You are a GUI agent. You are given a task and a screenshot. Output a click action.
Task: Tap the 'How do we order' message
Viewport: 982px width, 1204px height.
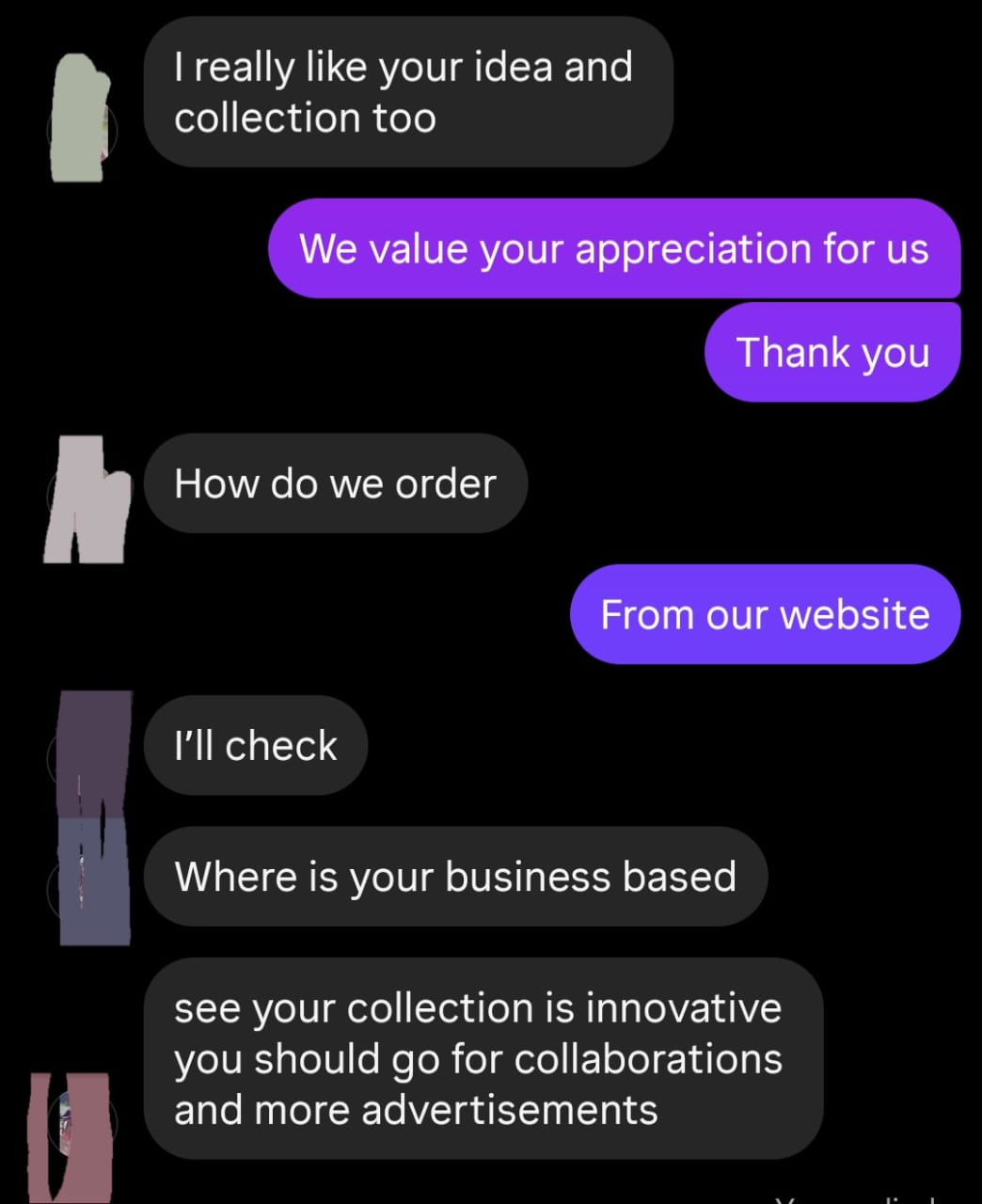[335, 483]
